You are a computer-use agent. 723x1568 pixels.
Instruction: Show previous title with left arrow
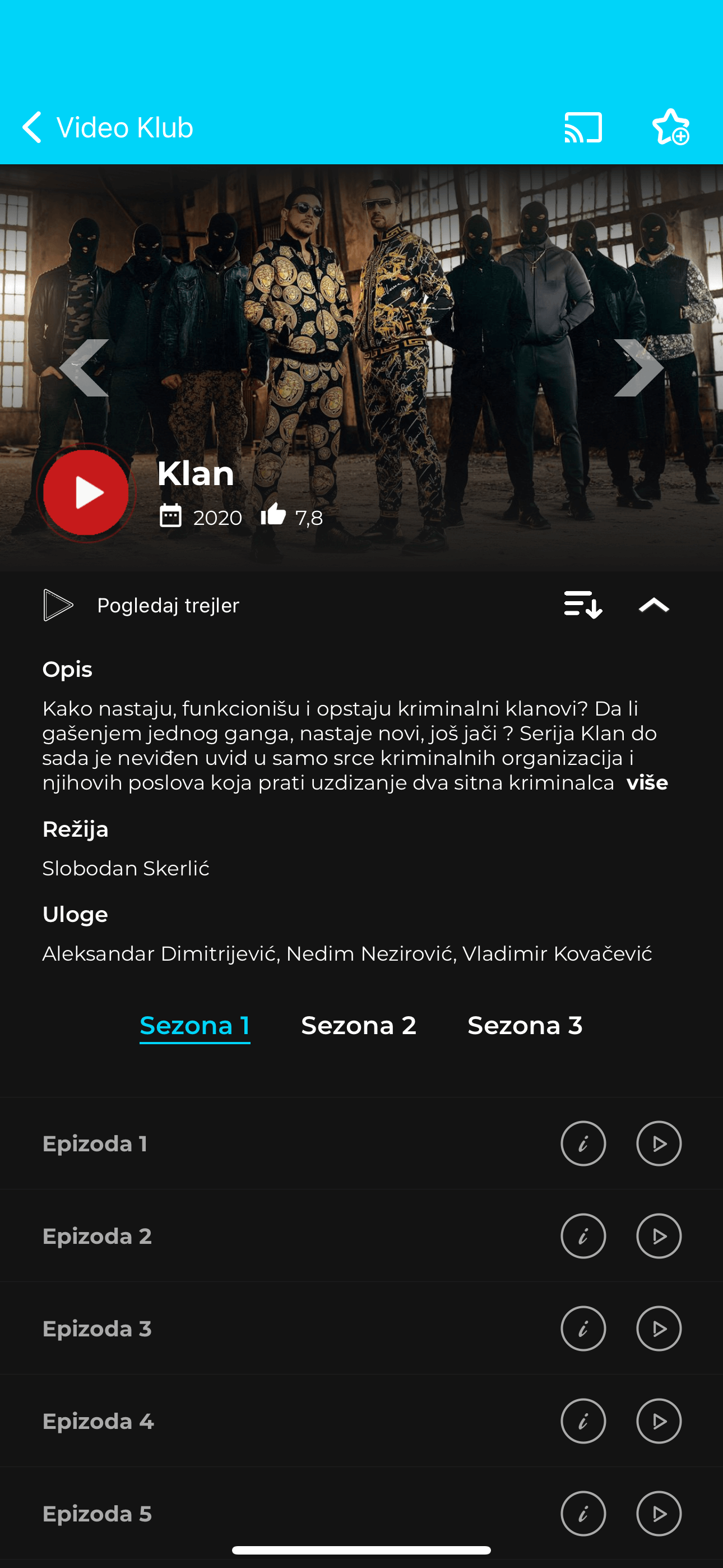tap(85, 368)
